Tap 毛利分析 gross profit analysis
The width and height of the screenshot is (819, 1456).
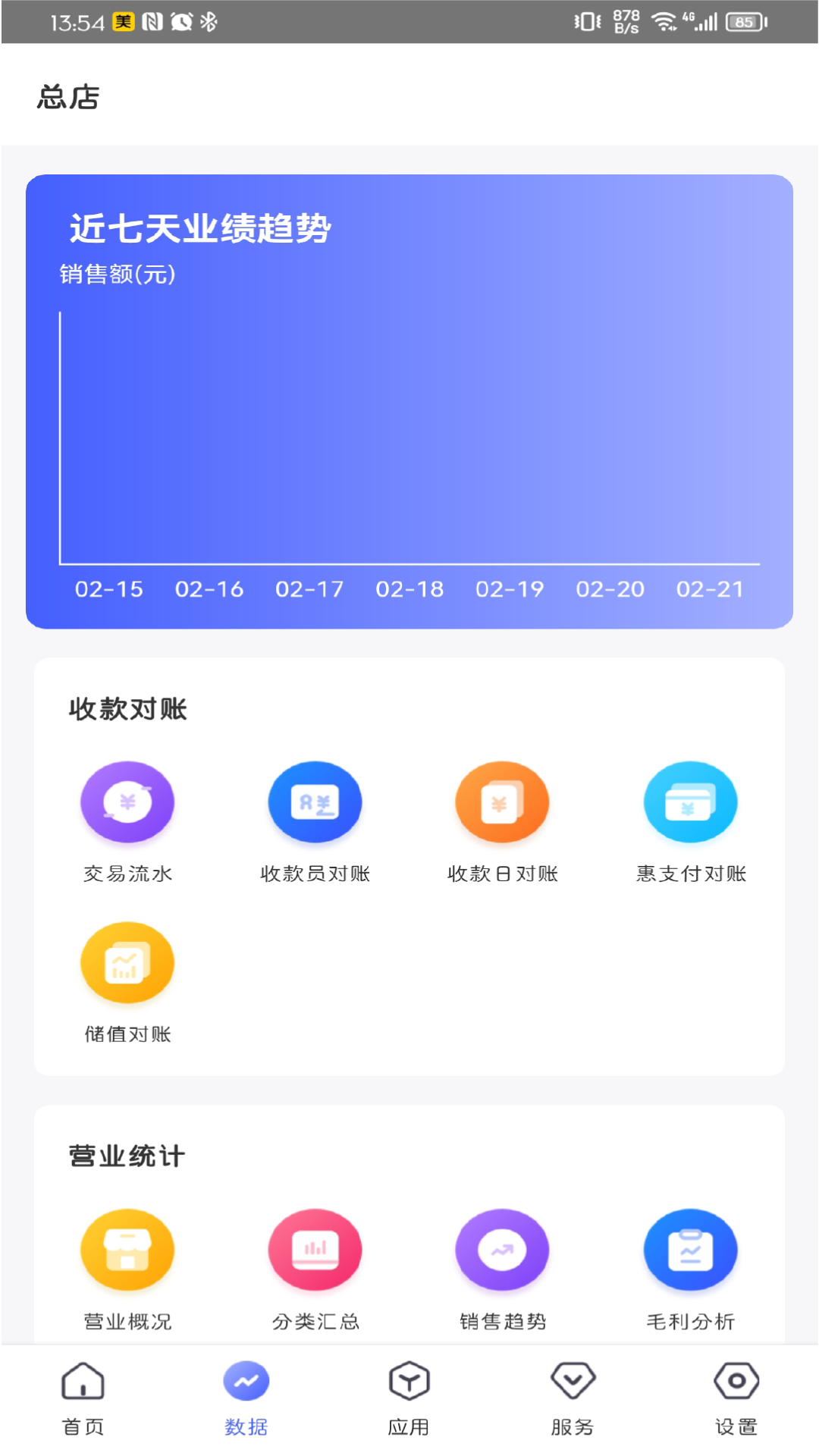pyautogui.click(x=690, y=1250)
